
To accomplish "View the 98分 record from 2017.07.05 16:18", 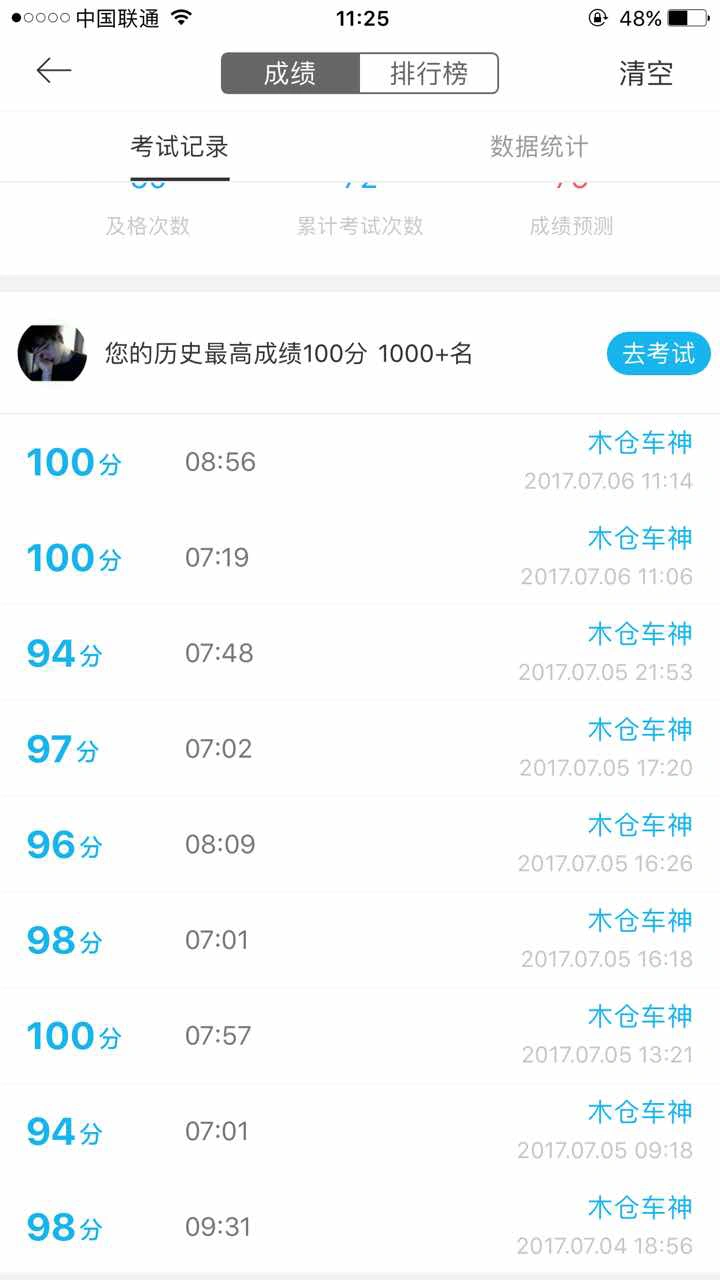I will pyautogui.click(x=360, y=941).
